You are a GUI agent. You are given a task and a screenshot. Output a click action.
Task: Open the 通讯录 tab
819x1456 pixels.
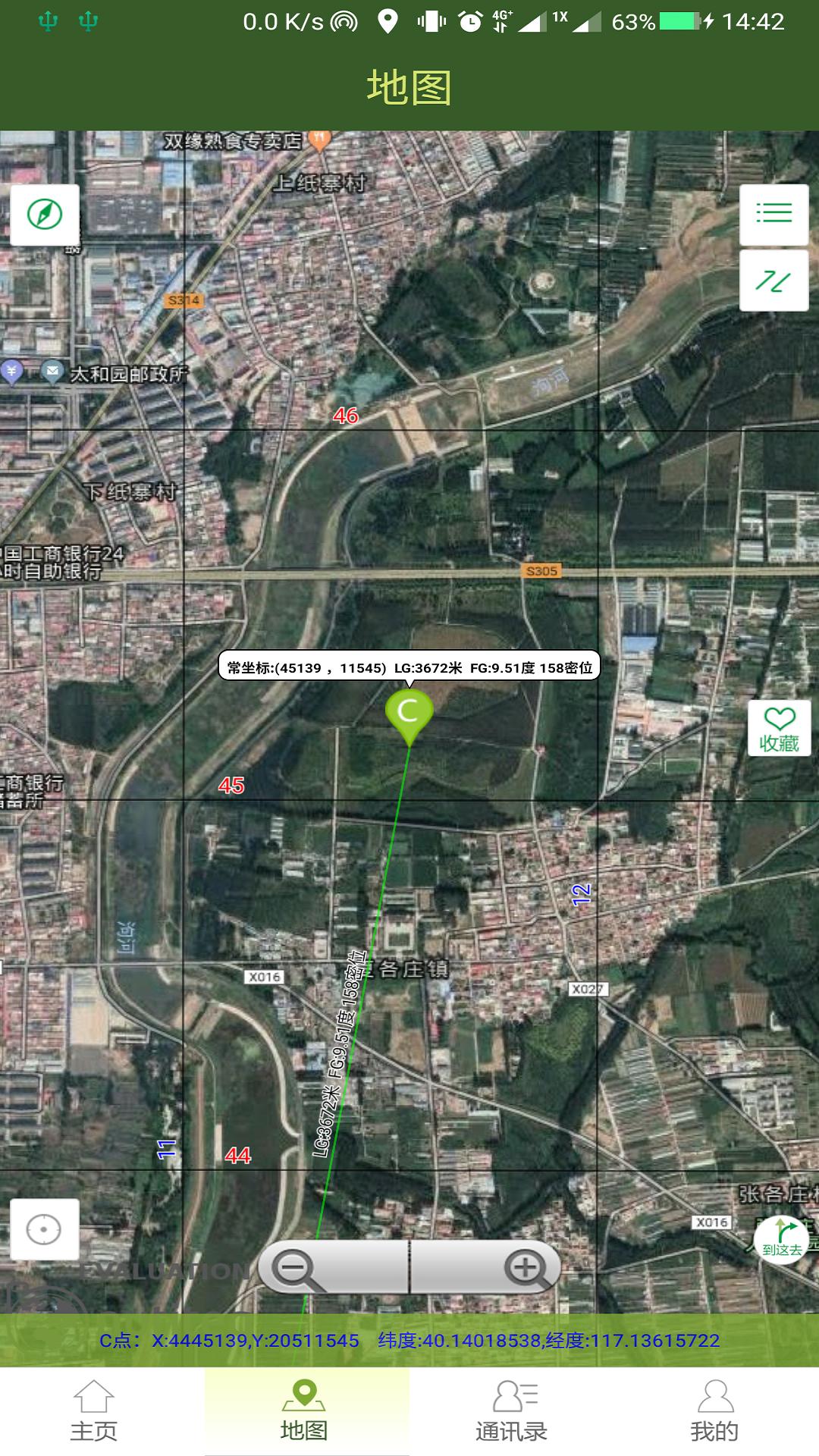click(511, 1411)
